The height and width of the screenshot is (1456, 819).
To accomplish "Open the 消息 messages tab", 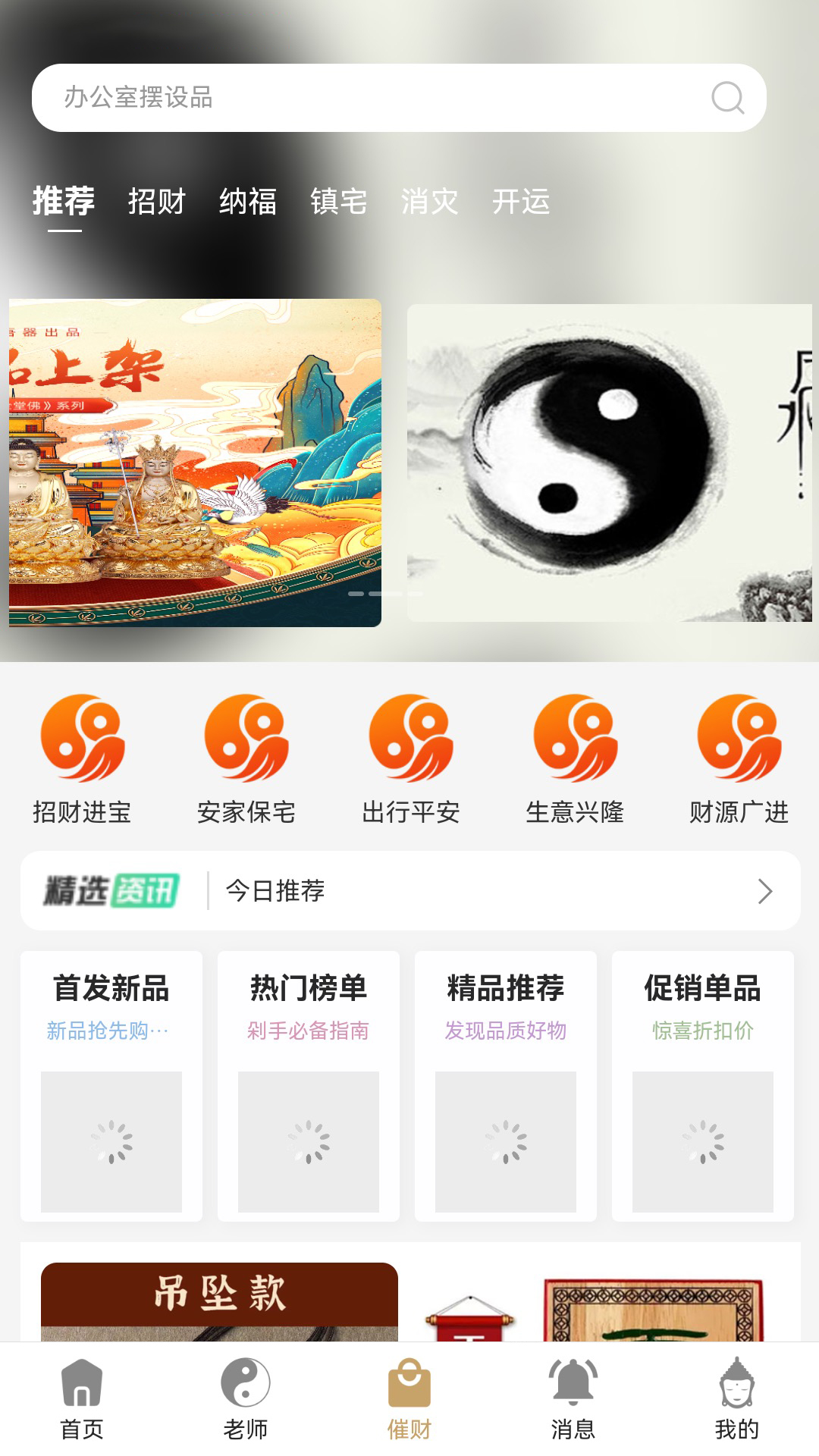I will tap(573, 1399).
